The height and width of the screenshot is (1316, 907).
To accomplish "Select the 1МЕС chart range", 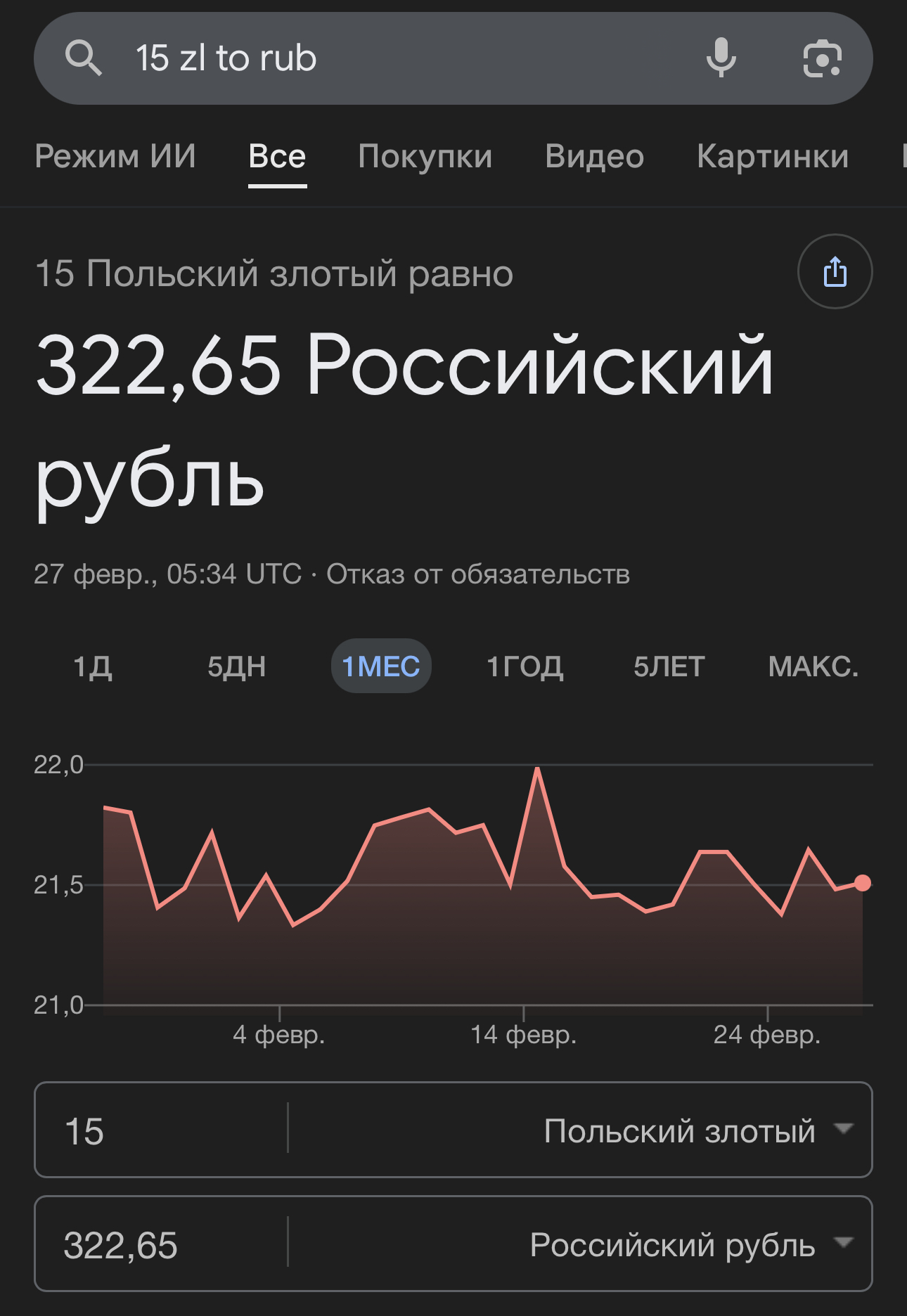I will pos(381,666).
